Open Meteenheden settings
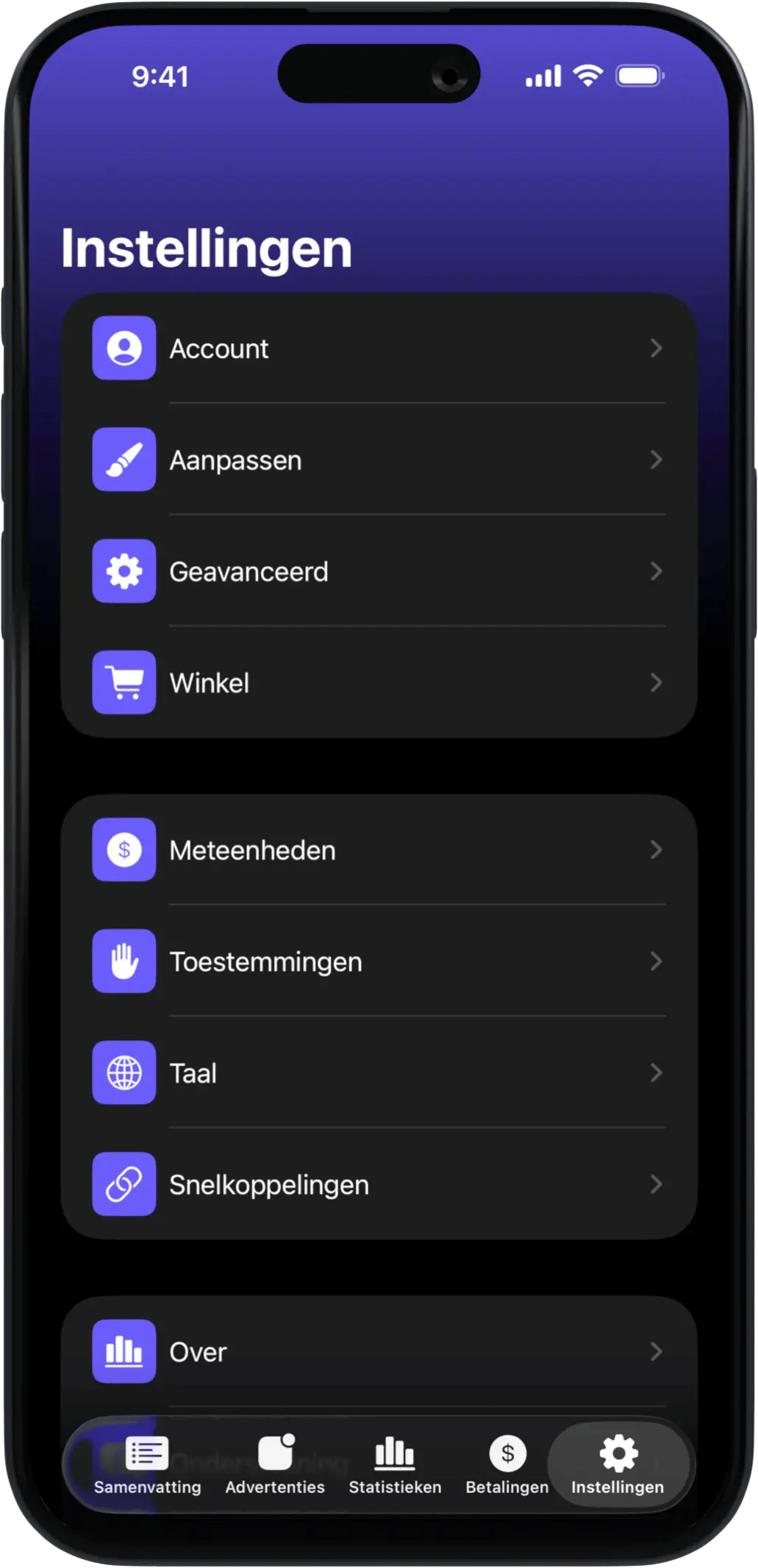758x1568 pixels. click(378, 851)
